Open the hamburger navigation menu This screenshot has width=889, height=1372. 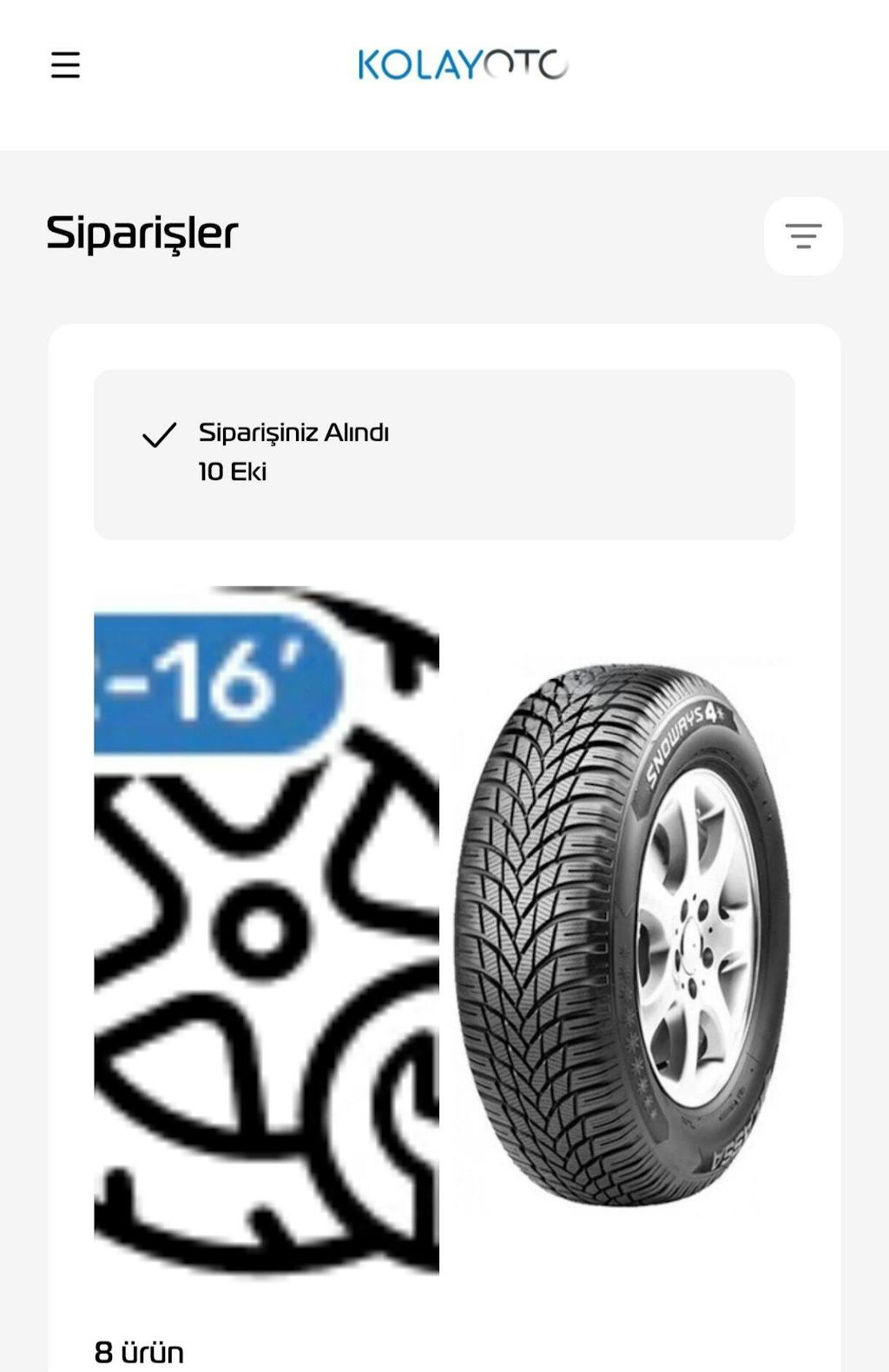[65, 65]
